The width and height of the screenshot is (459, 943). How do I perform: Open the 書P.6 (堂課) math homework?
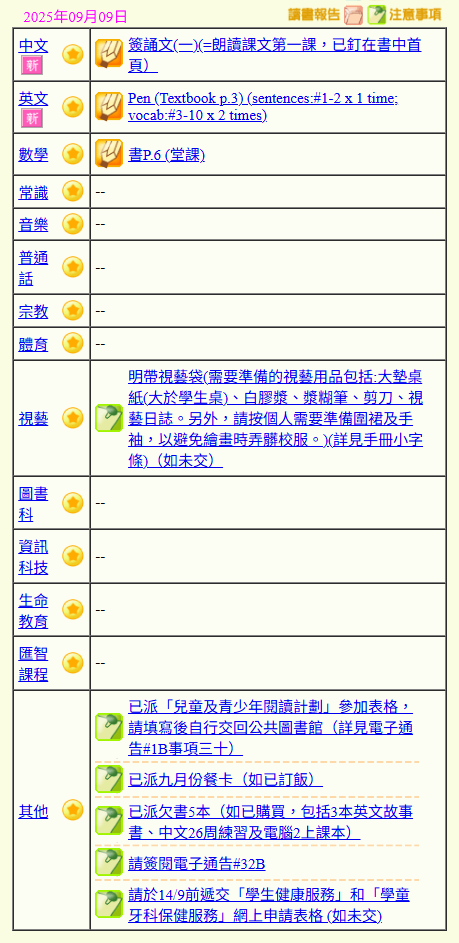tap(167, 155)
